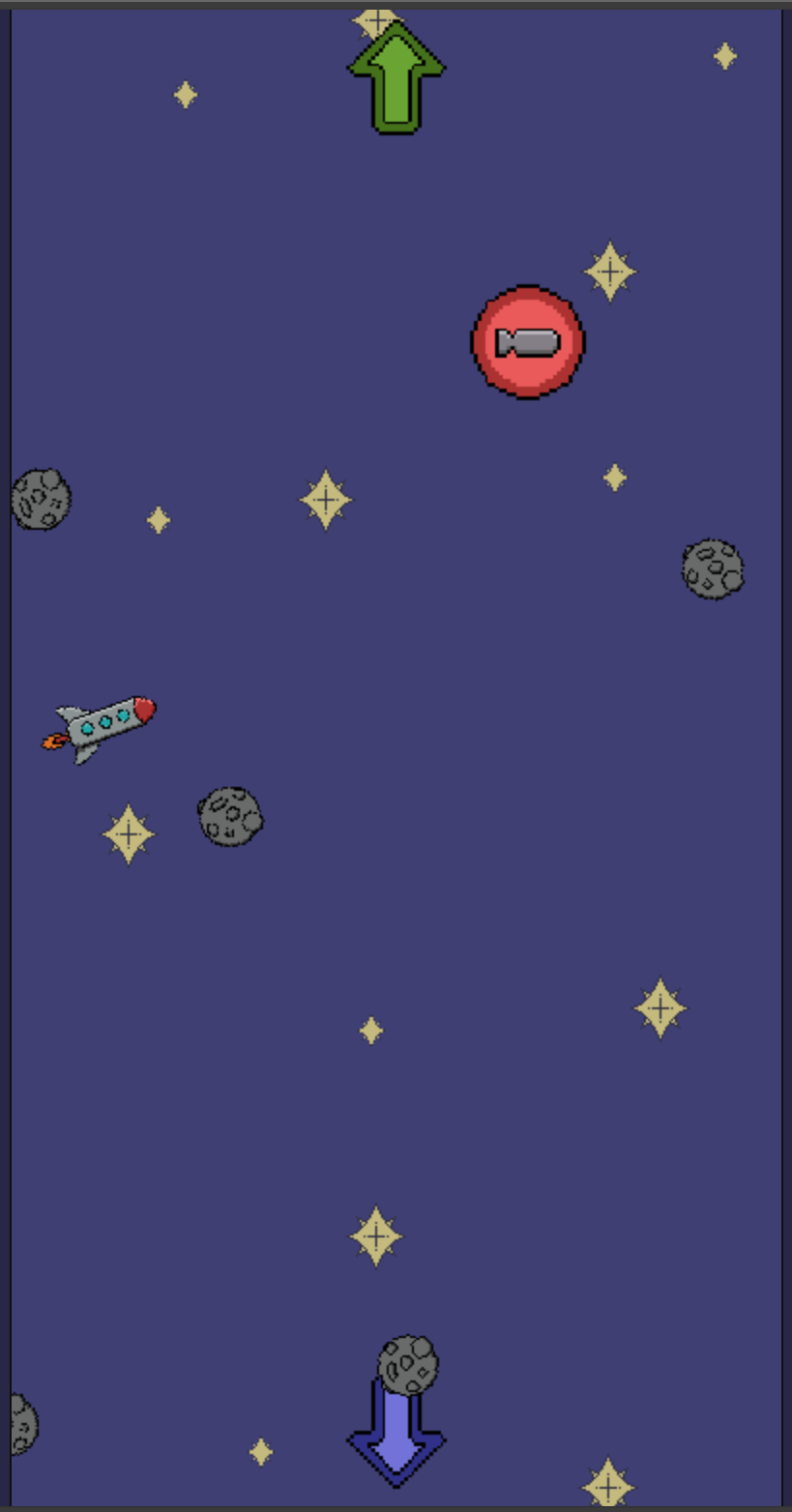This screenshot has height=1512, width=792.
Task: Tap the green up arrow button
Action: 396,79
